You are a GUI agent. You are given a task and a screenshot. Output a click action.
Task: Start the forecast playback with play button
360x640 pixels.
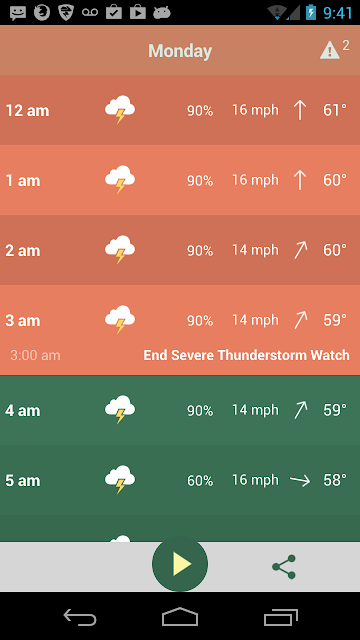pos(180,564)
